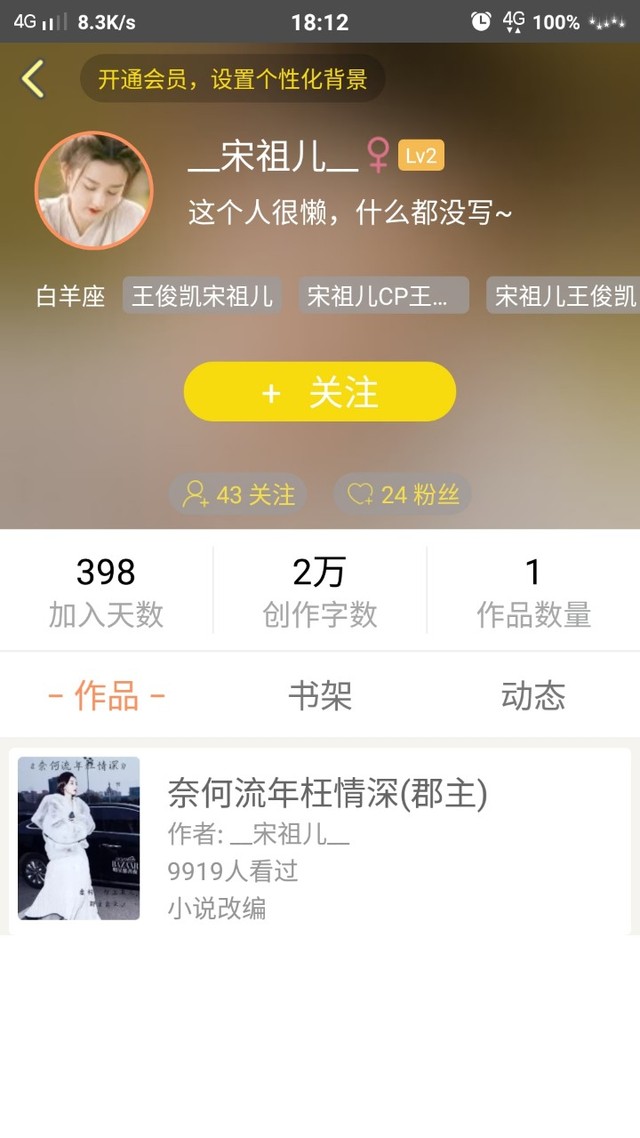The height and width of the screenshot is (1138, 640).
Task: Switch to the 书架 tab
Action: pos(320,696)
